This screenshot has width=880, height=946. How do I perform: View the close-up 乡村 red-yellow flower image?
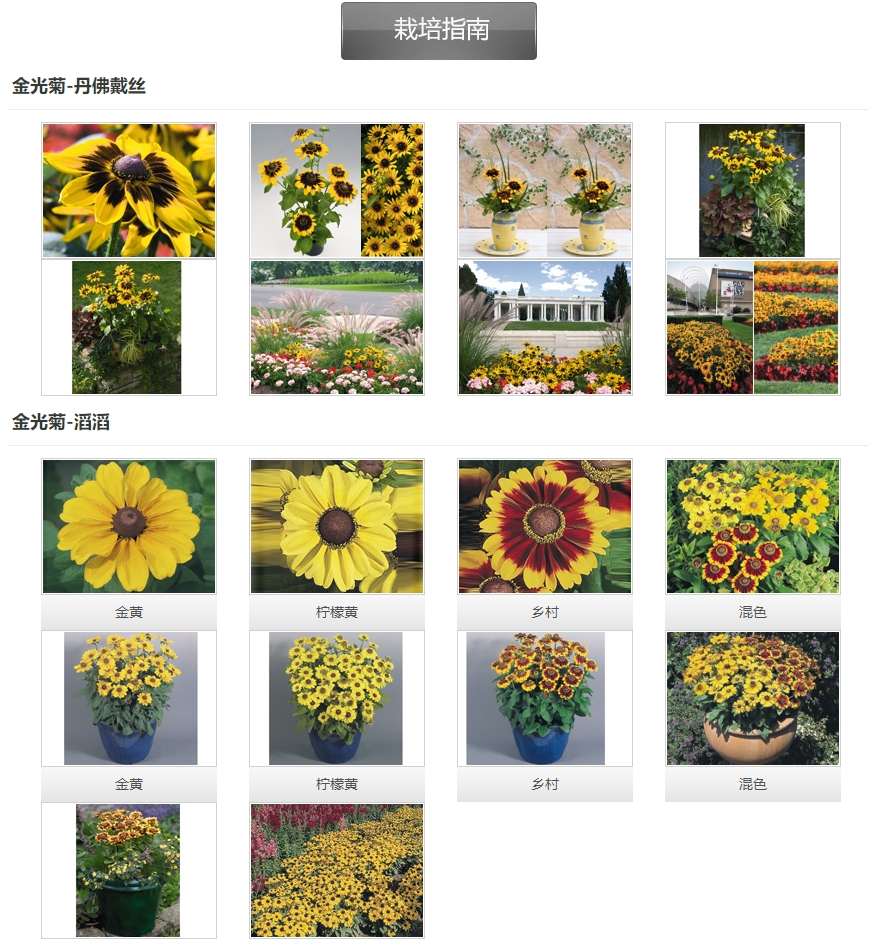pos(545,526)
